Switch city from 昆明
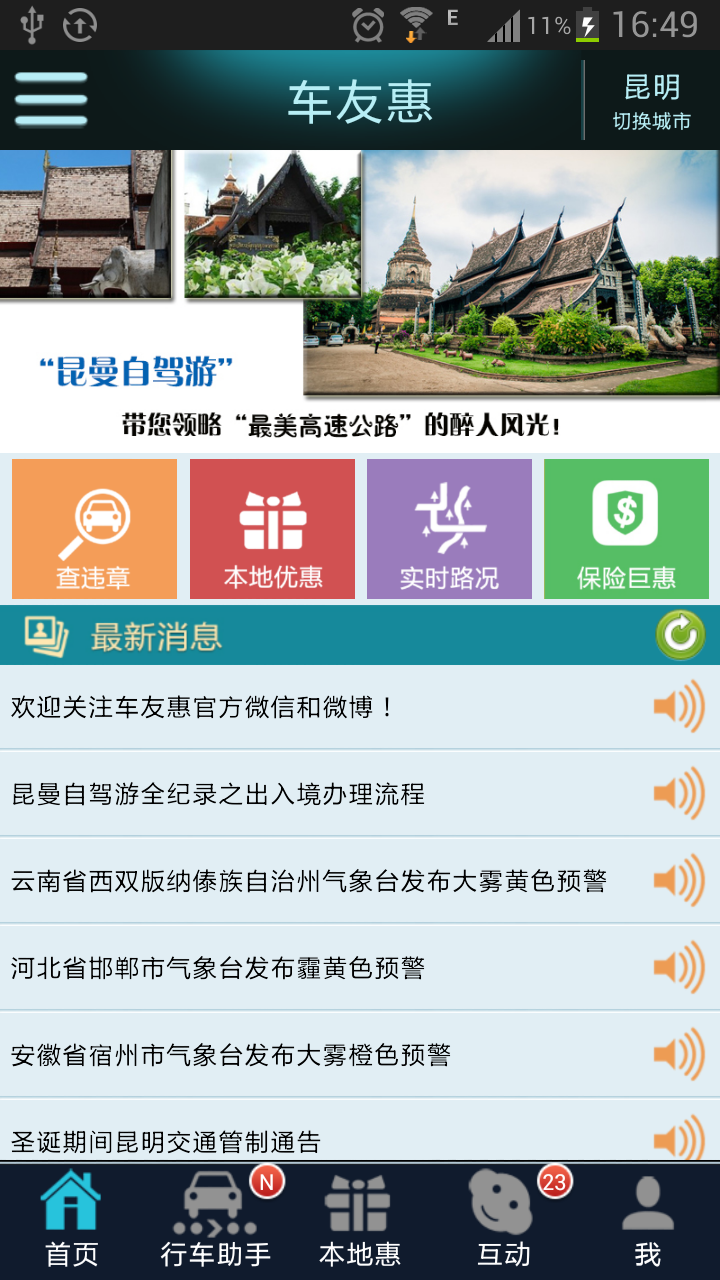Viewport: 720px width, 1280px height. click(652, 101)
